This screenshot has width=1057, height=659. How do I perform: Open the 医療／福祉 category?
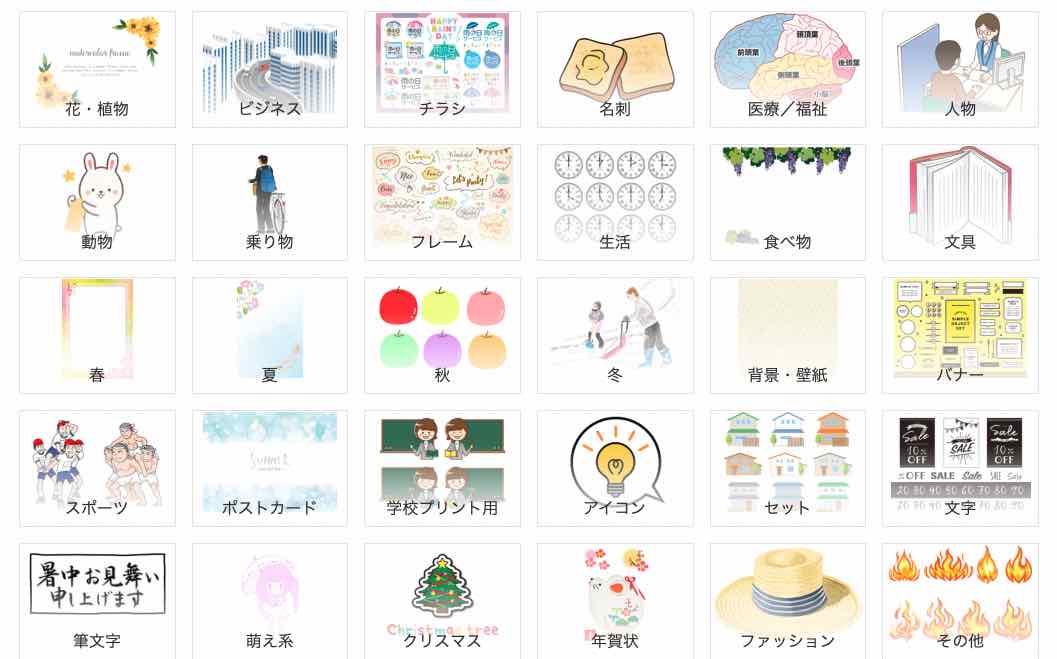(788, 69)
